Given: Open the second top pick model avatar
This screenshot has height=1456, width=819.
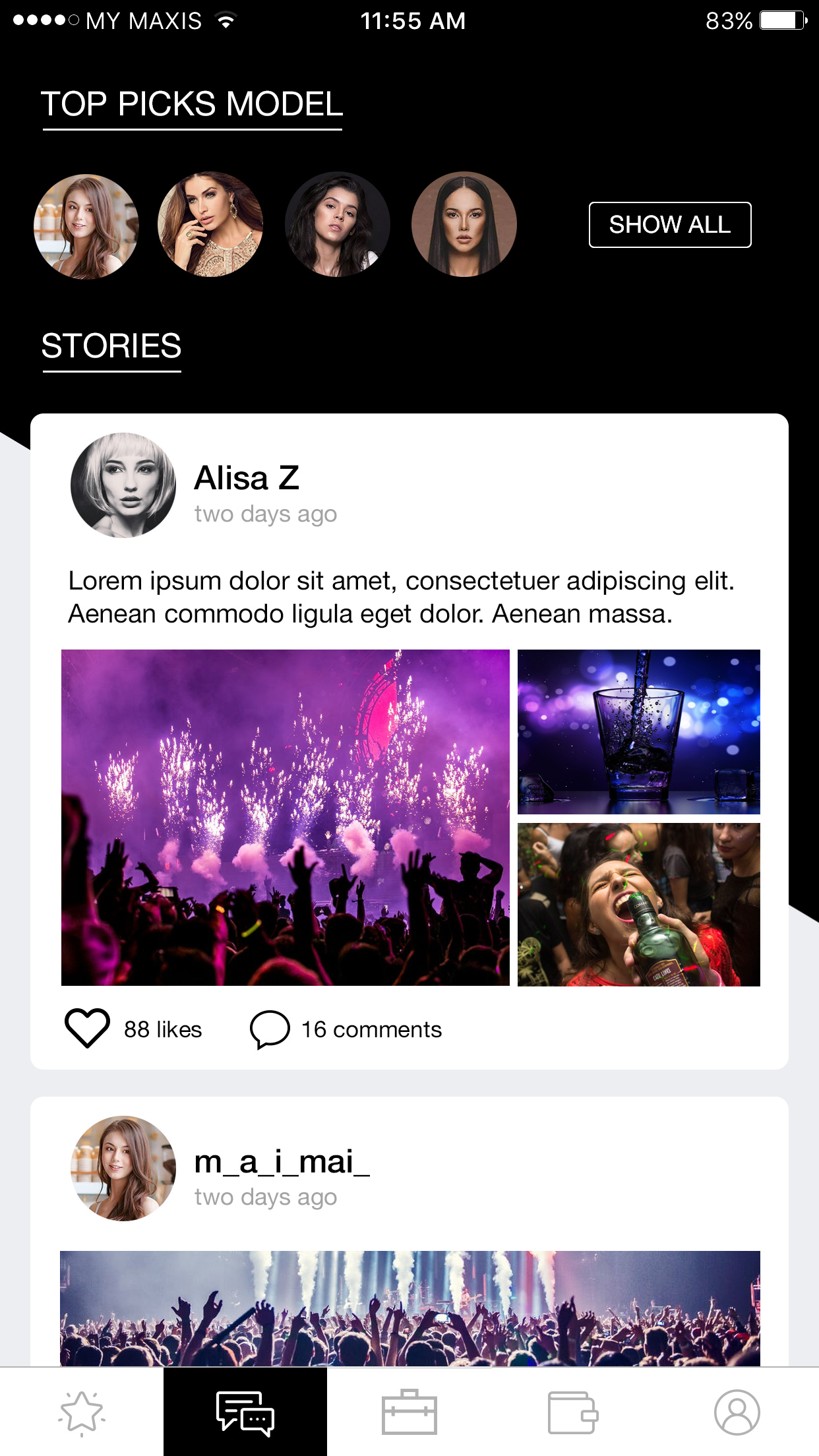Looking at the screenshot, I should click(x=211, y=225).
